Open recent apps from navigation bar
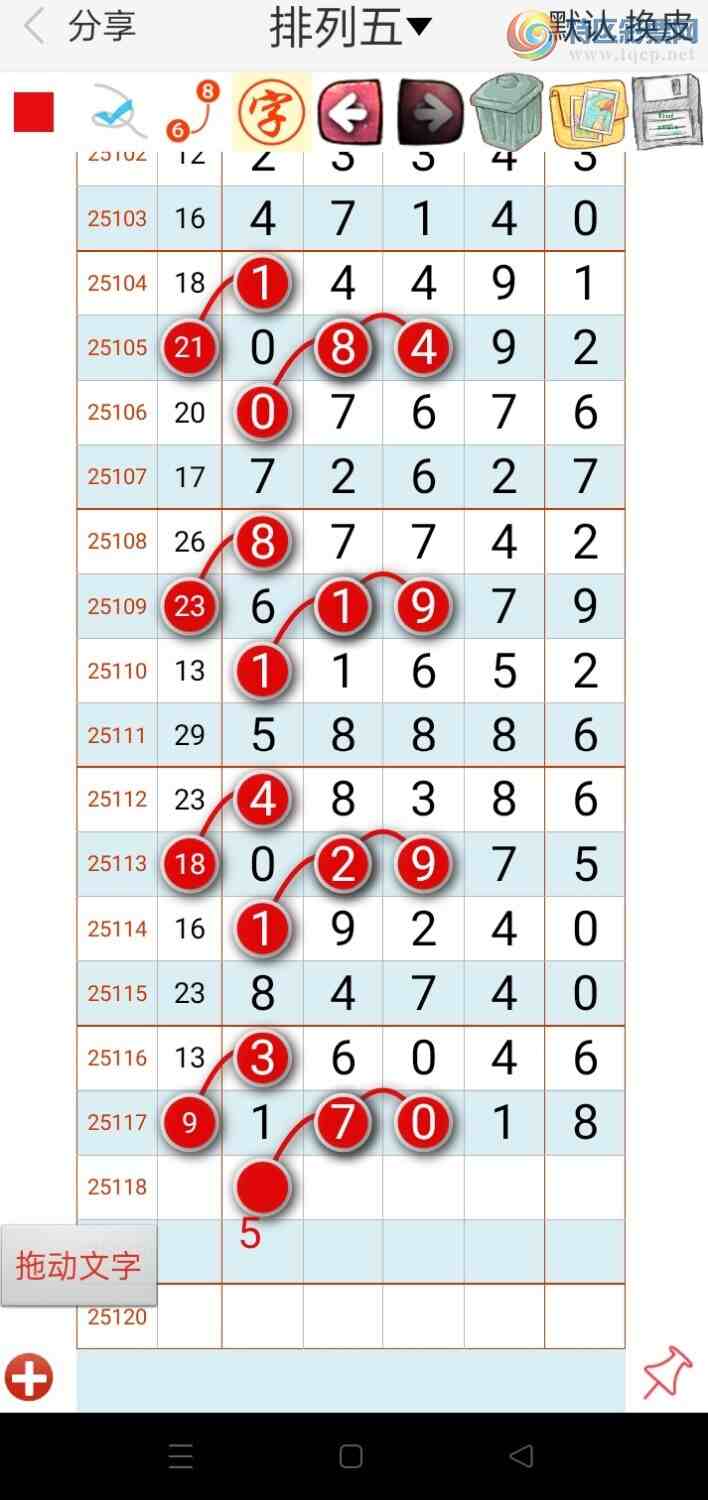 click(181, 1456)
